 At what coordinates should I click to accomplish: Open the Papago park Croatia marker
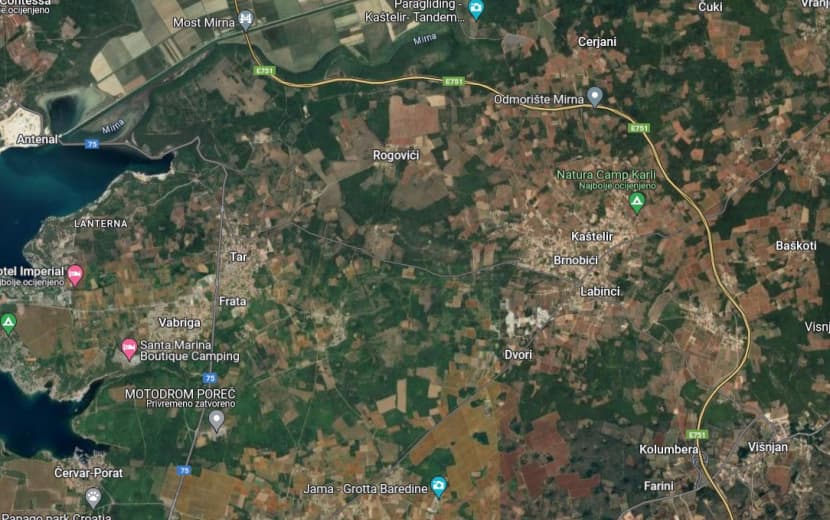pos(94,496)
